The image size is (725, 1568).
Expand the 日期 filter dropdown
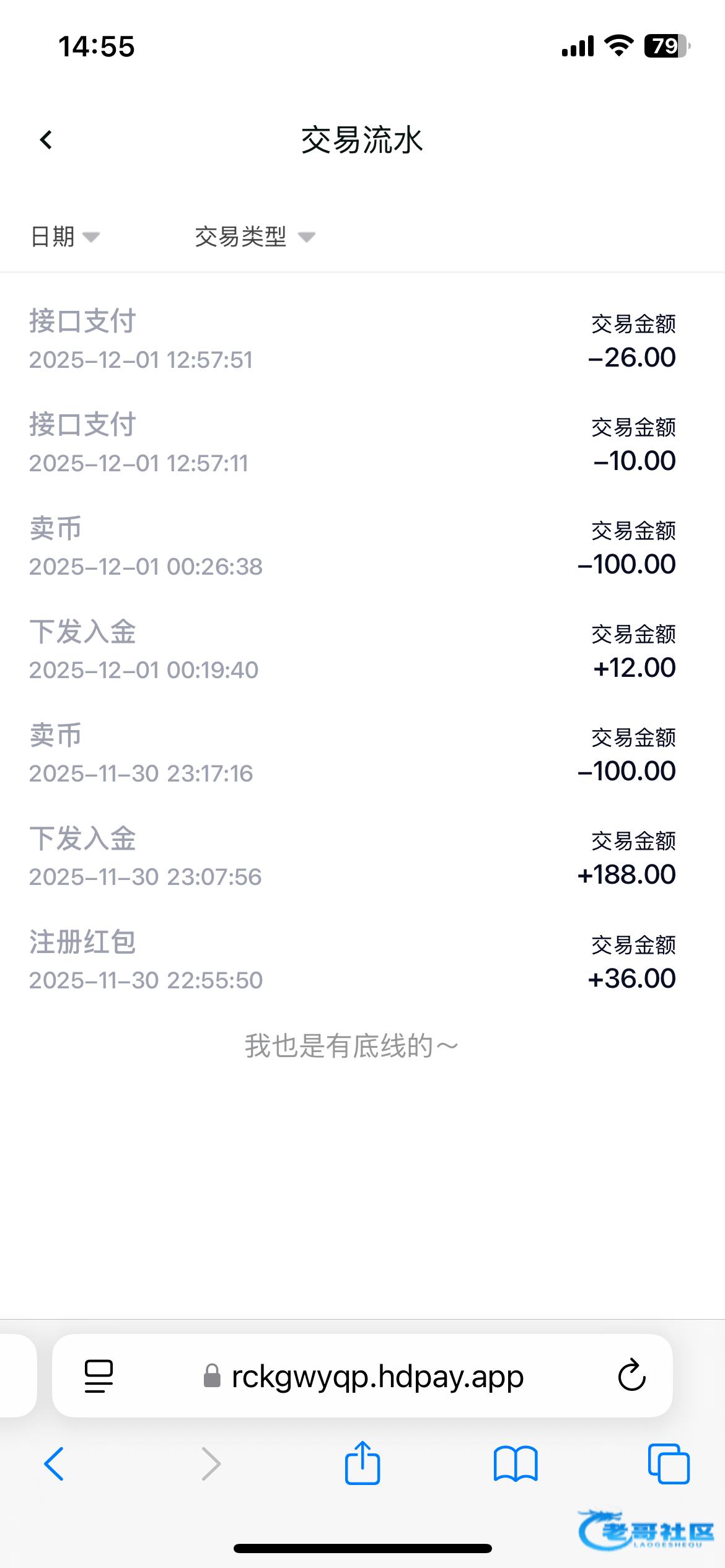65,237
